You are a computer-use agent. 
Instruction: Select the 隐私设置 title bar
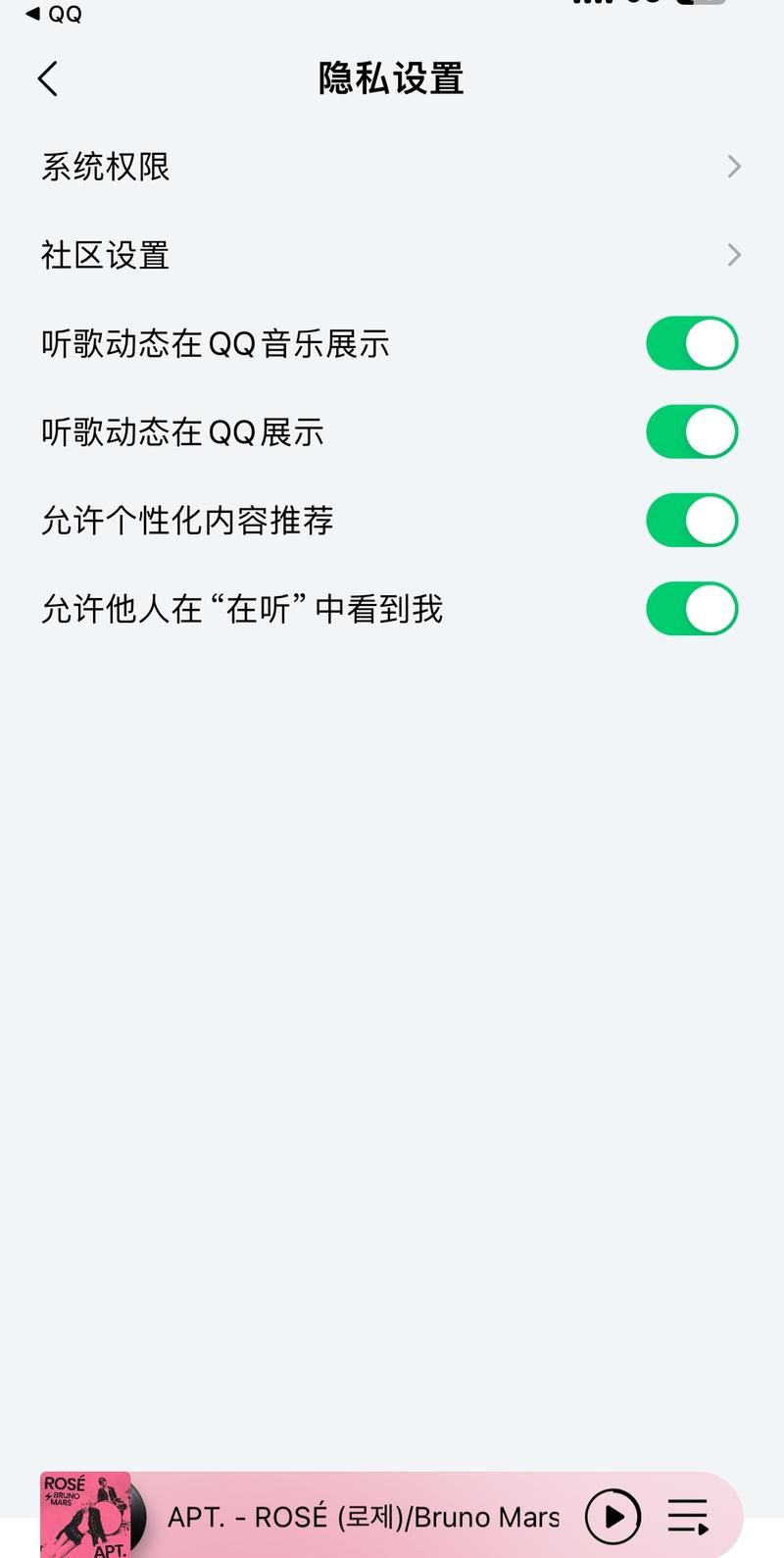pos(391,78)
